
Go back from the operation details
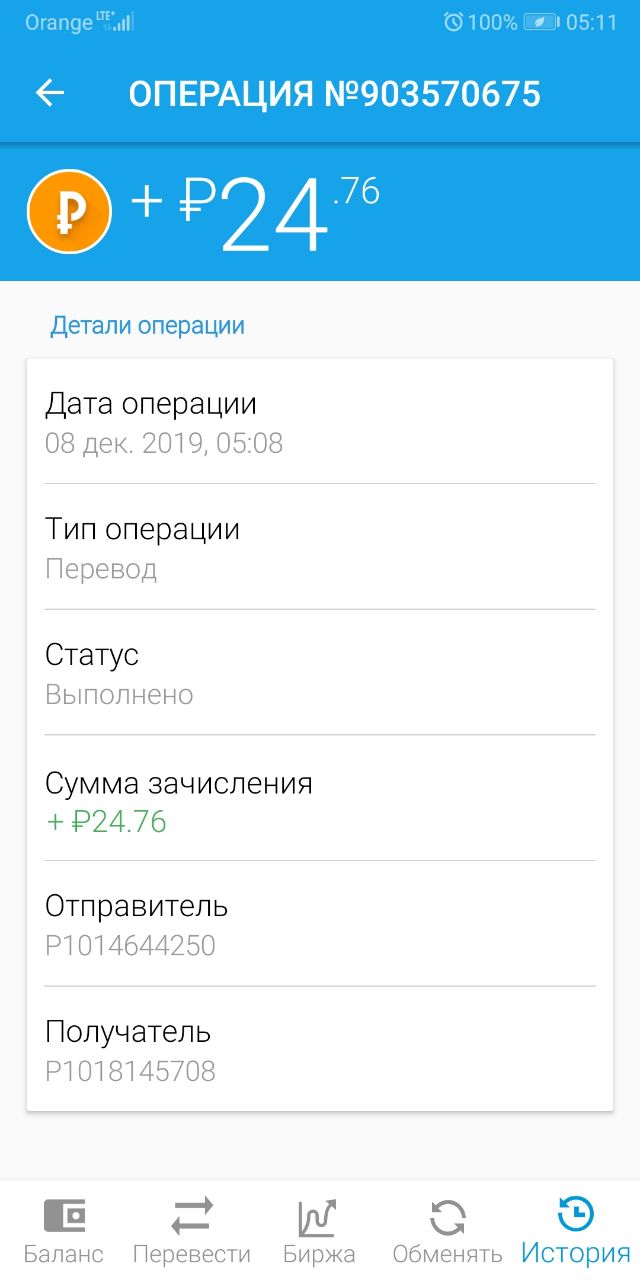50,93
